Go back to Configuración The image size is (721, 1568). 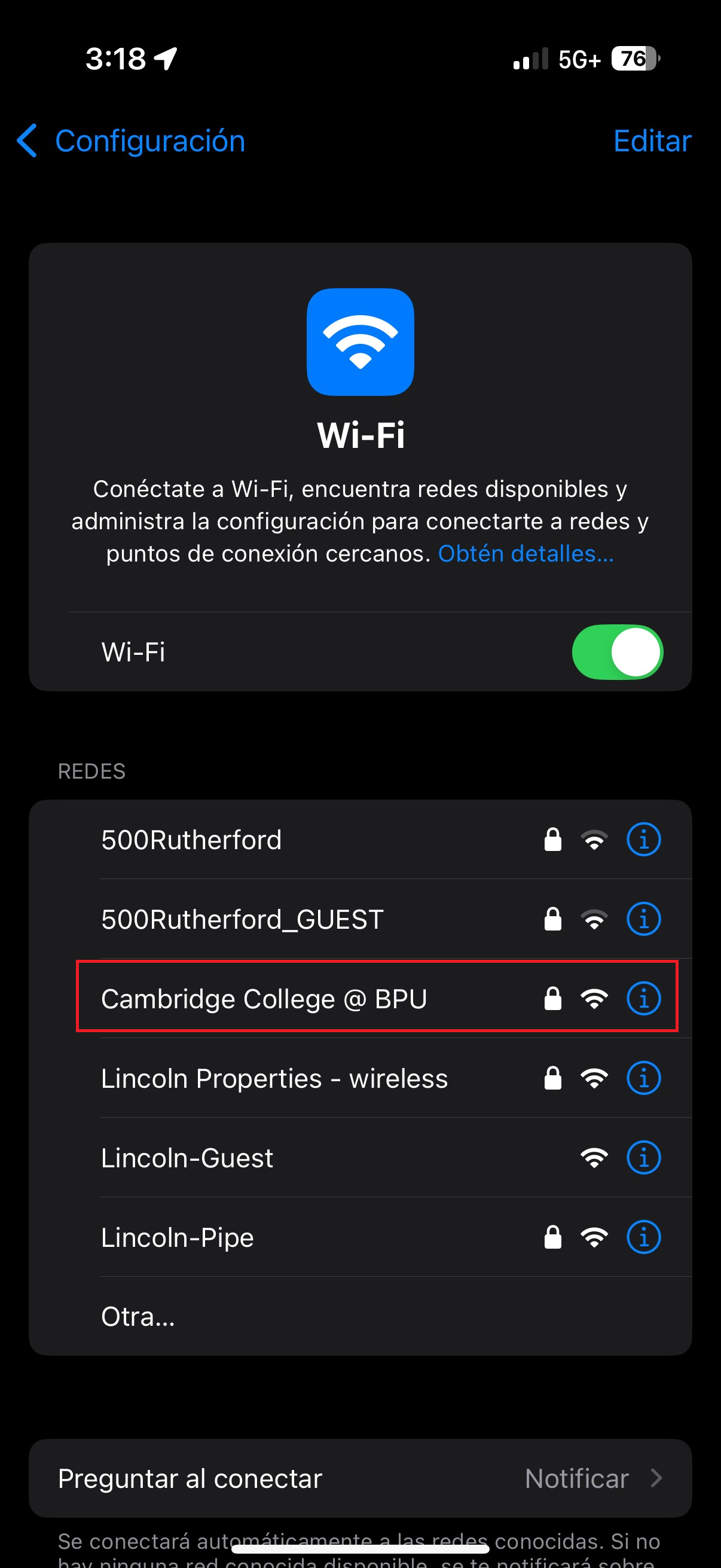pyautogui.click(x=131, y=141)
